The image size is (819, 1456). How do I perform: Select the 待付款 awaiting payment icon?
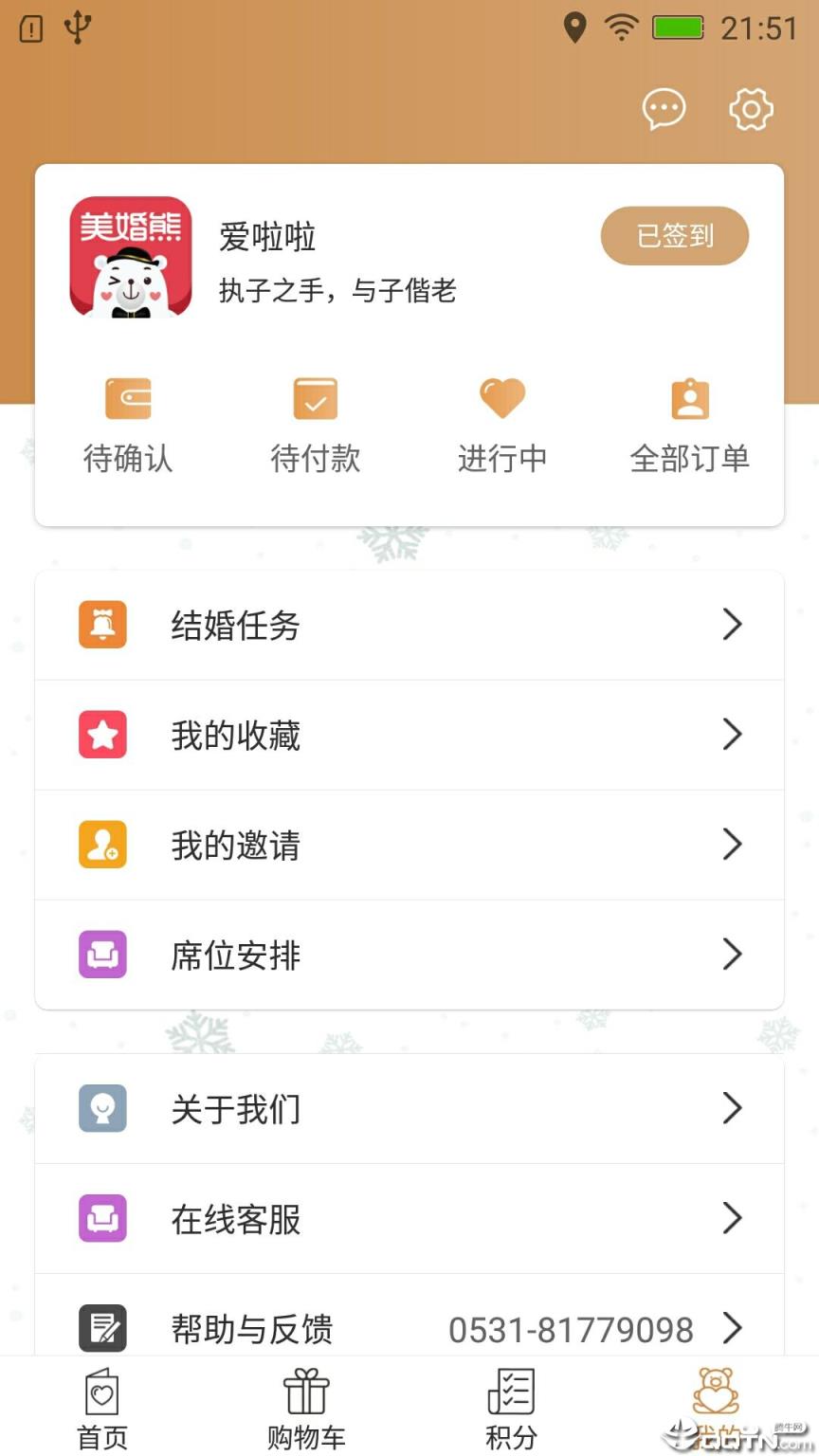pyautogui.click(x=315, y=398)
